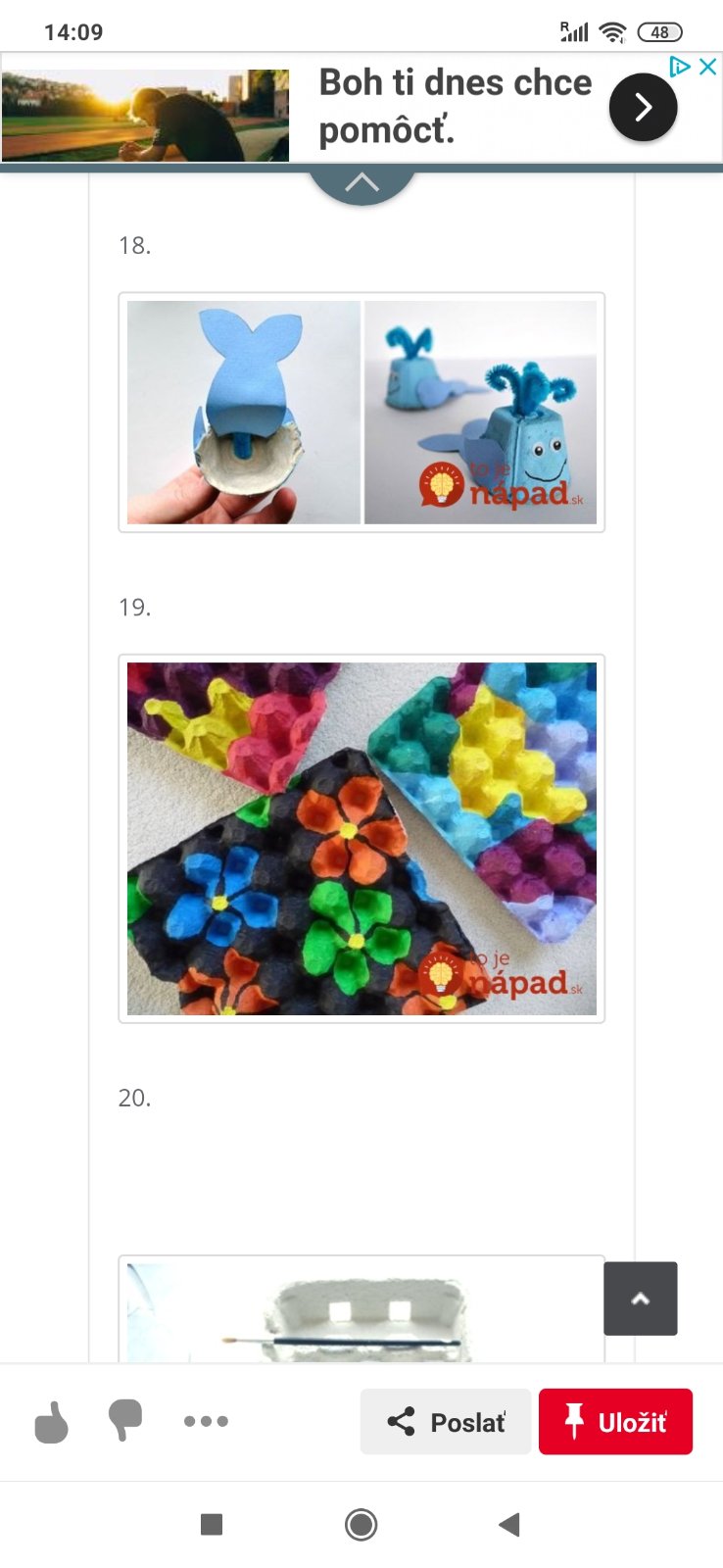Open the ad arrow button

(643, 107)
